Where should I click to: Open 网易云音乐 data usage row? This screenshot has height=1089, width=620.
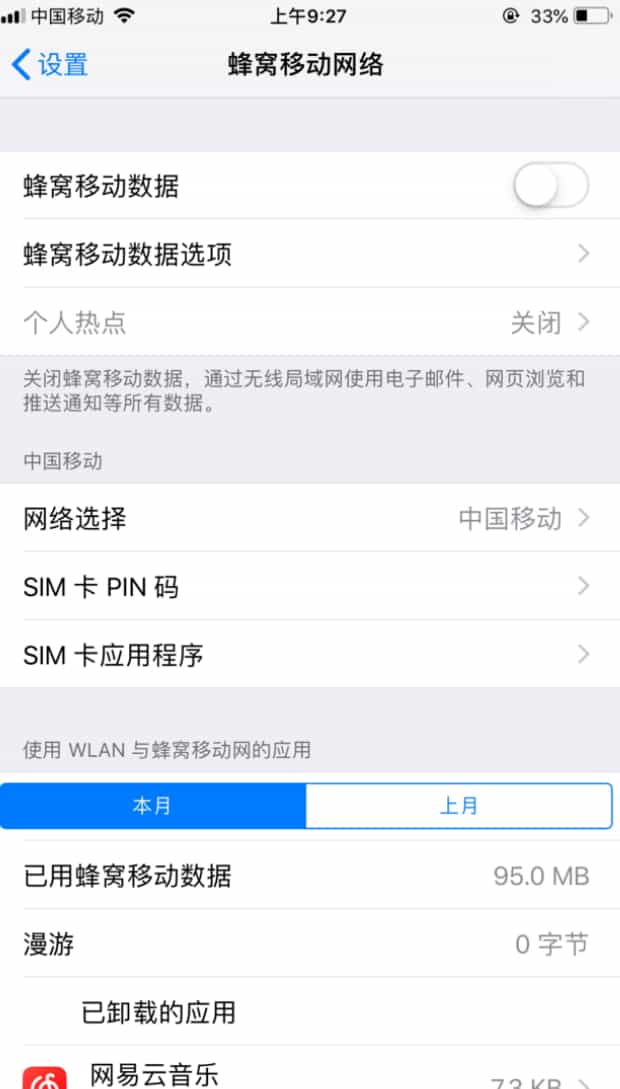coord(310,1075)
